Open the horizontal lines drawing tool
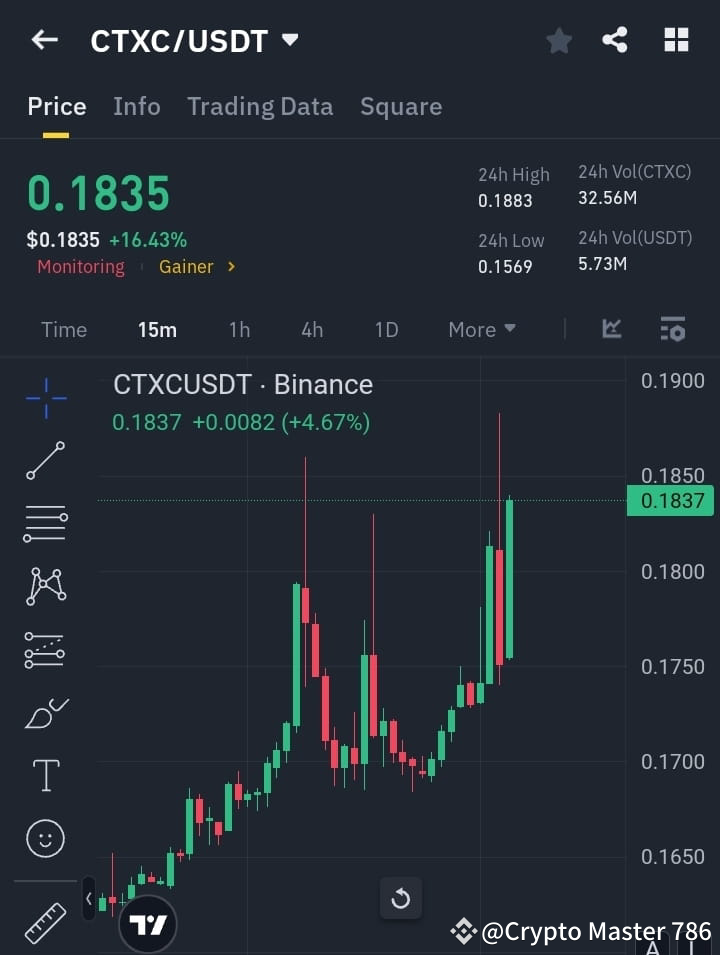The width and height of the screenshot is (720, 955). [45, 524]
